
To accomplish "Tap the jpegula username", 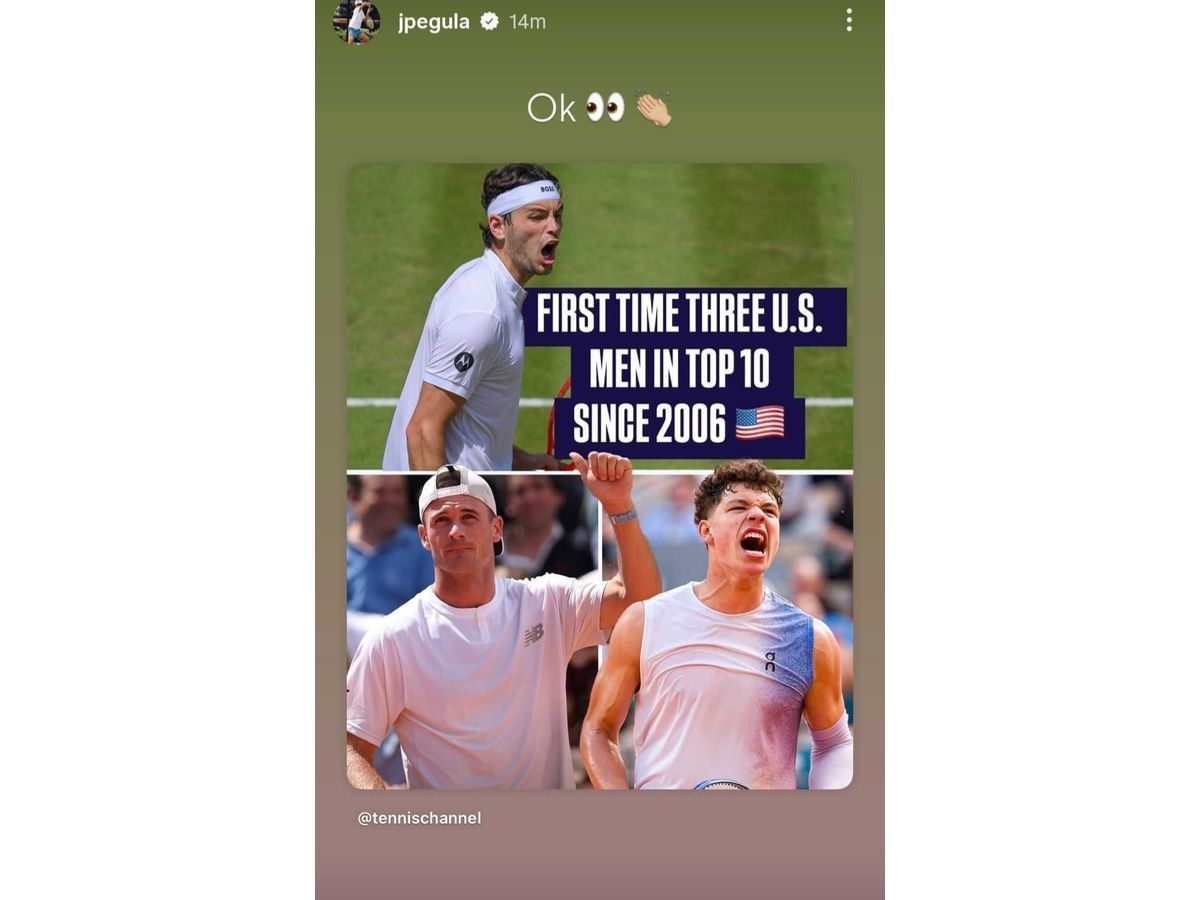I will [433, 21].
